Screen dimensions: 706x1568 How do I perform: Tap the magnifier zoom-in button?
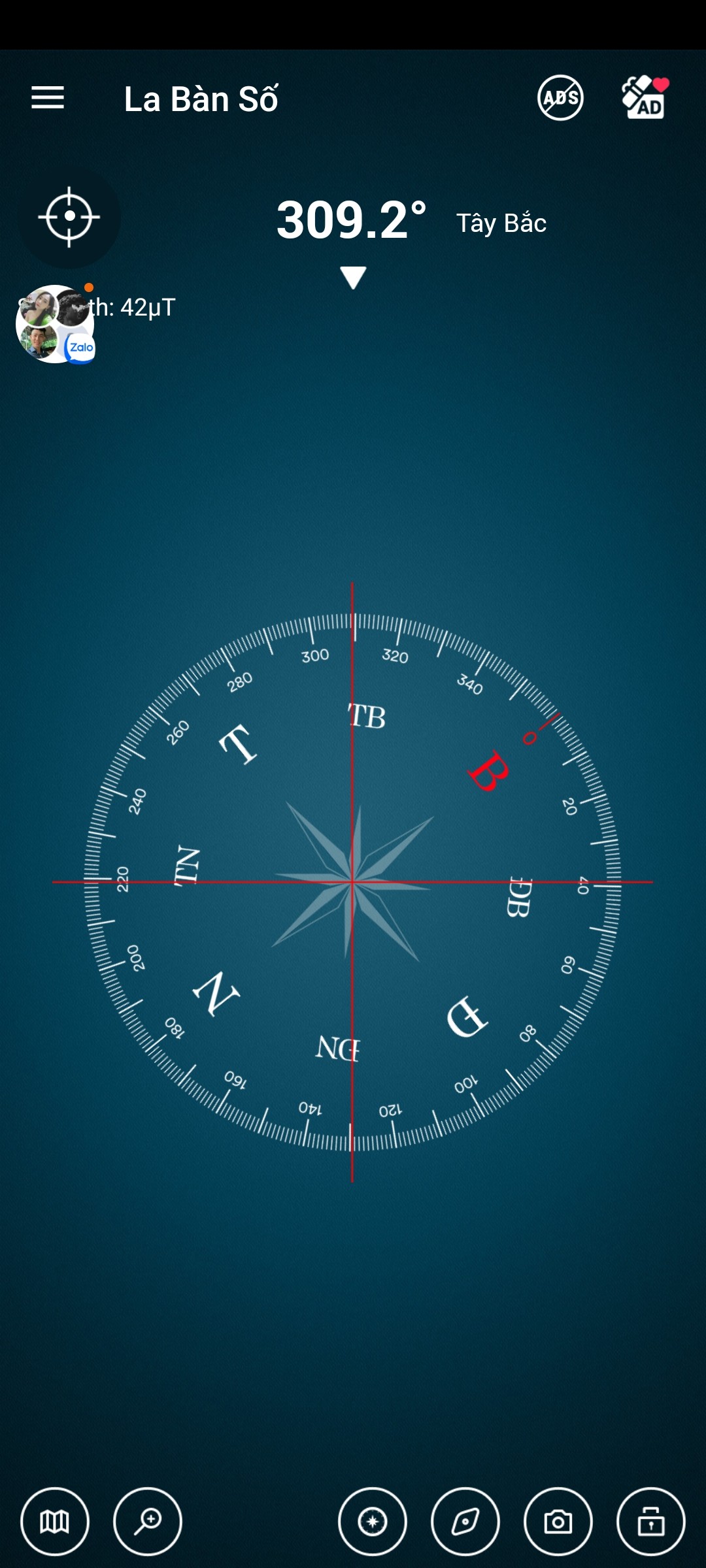pyautogui.click(x=148, y=1522)
